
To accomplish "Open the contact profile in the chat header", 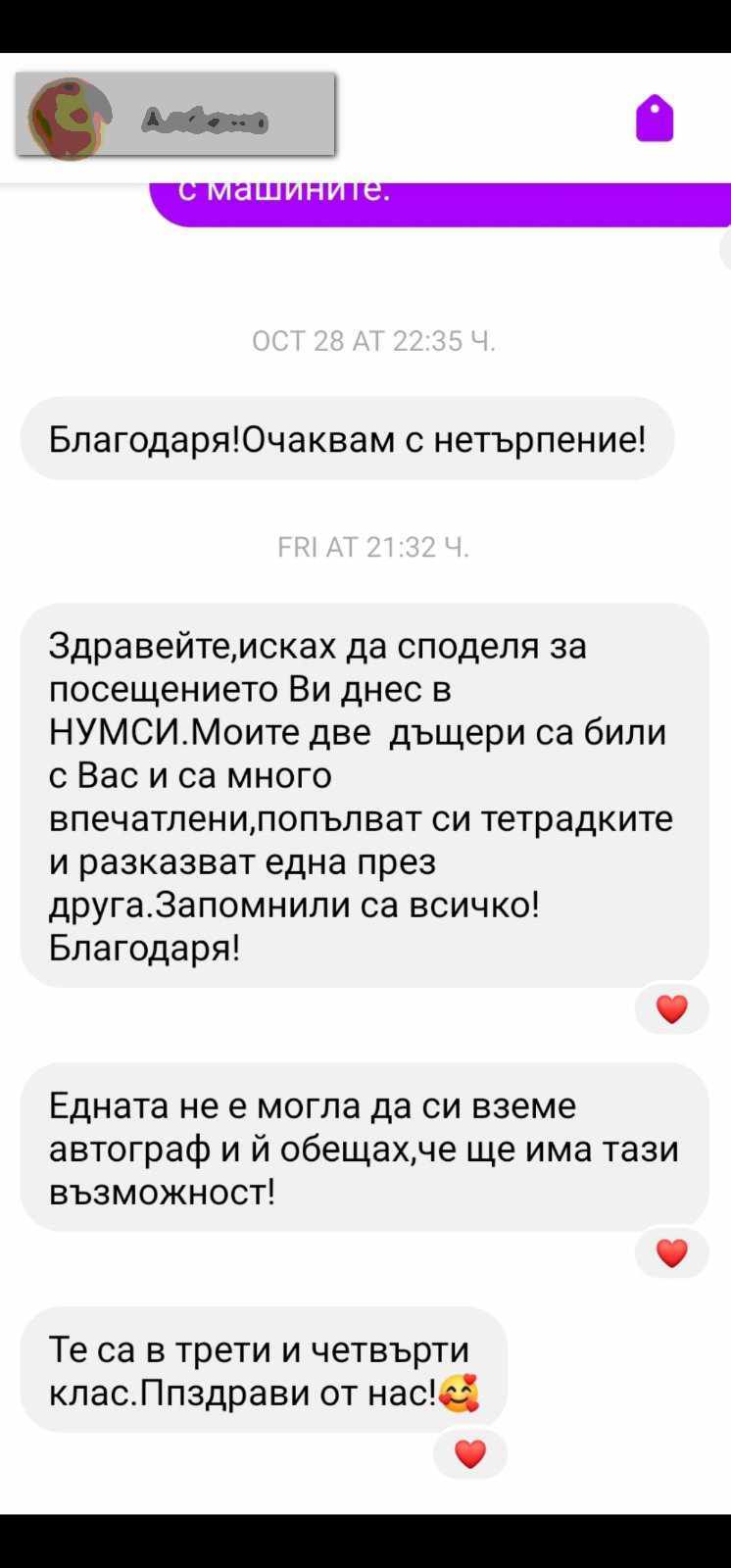I will pyautogui.click(x=175, y=115).
